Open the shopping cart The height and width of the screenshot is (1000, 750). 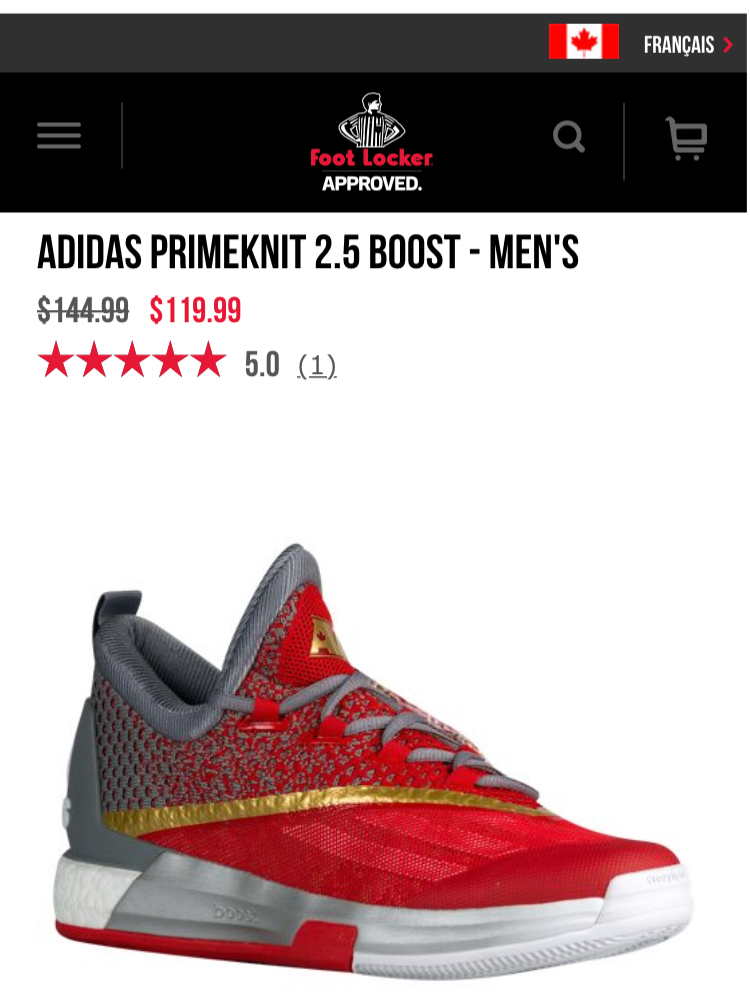click(687, 139)
